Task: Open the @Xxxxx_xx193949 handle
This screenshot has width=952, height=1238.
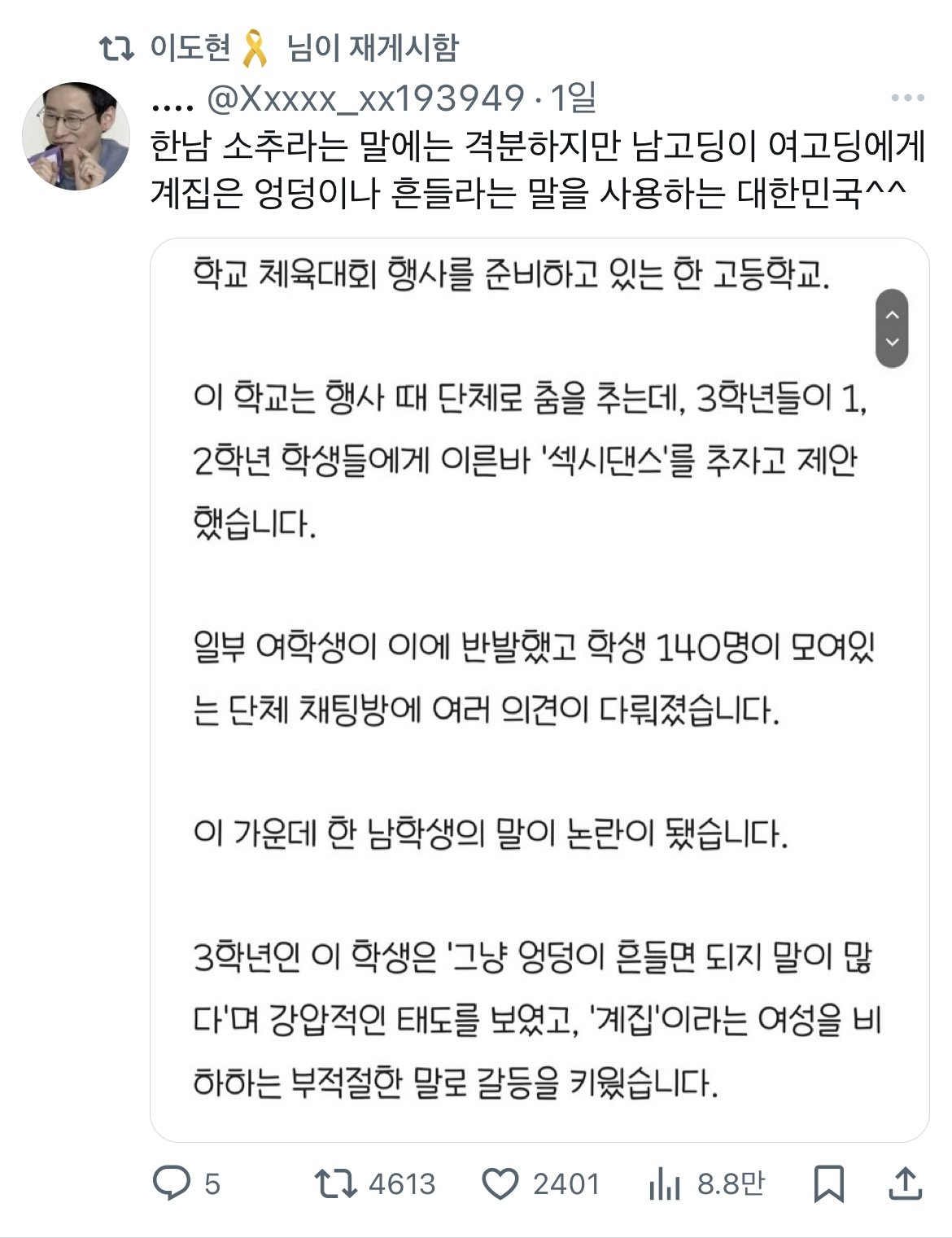Action: click(367, 98)
